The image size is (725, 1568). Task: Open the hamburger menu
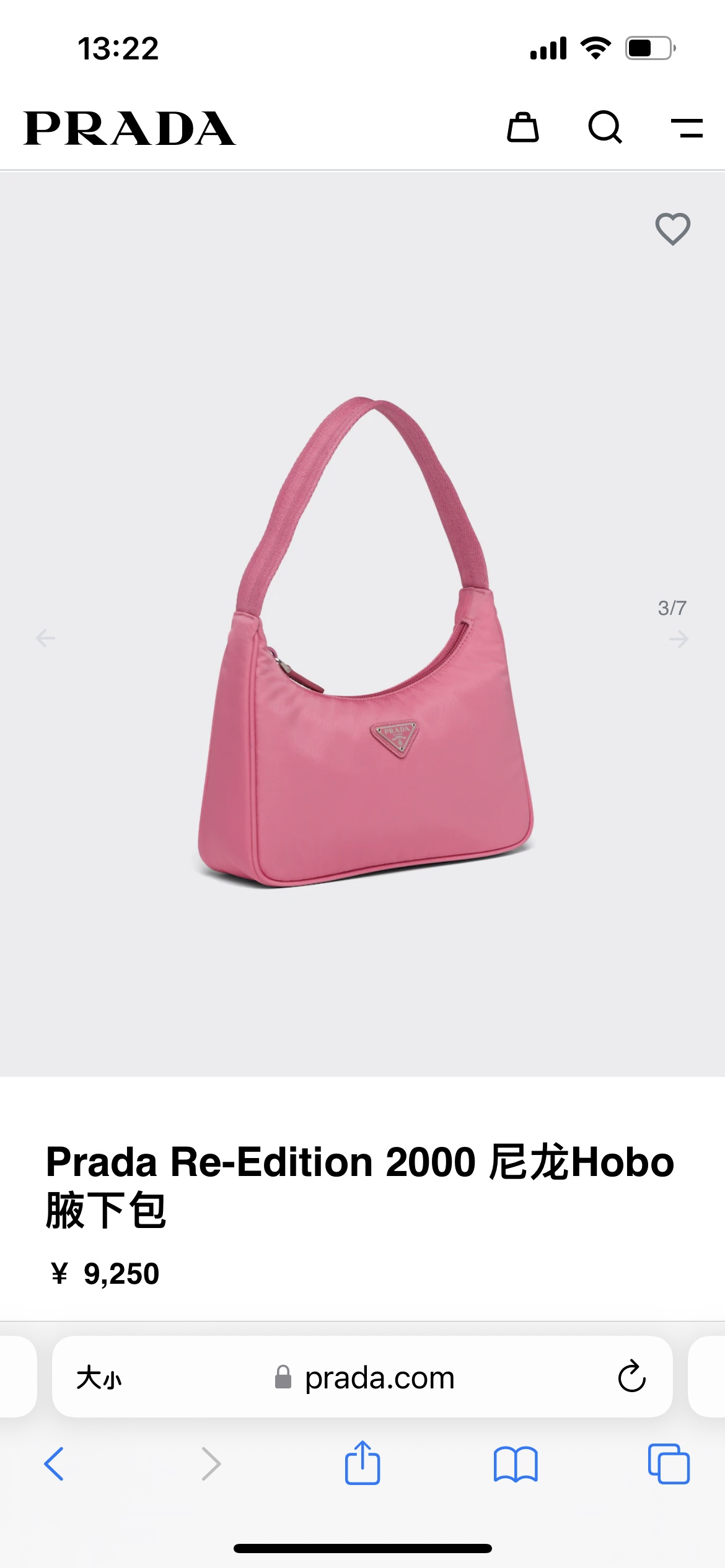coord(687,128)
